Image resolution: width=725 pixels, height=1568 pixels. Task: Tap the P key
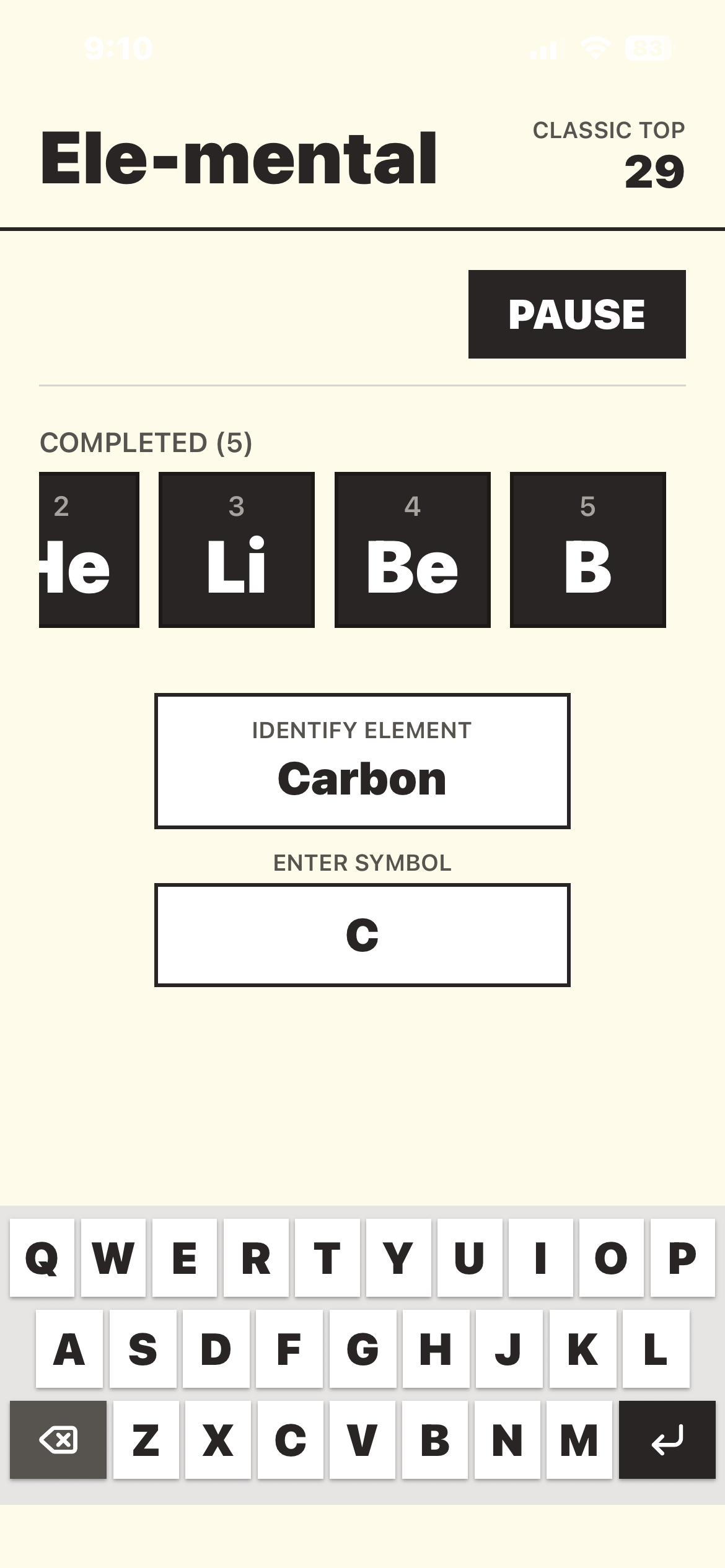[x=683, y=1258]
